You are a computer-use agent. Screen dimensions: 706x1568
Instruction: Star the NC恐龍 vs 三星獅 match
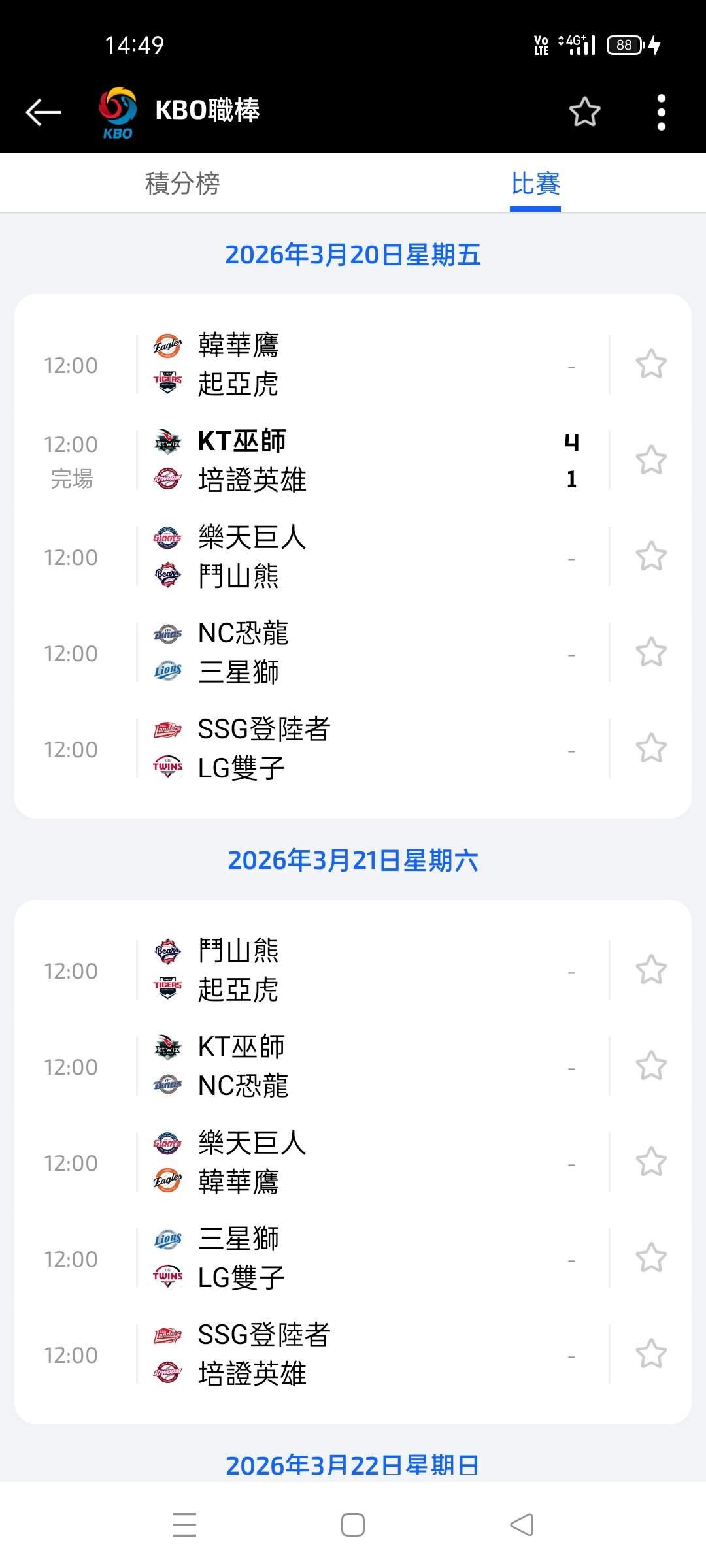(651, 652)
